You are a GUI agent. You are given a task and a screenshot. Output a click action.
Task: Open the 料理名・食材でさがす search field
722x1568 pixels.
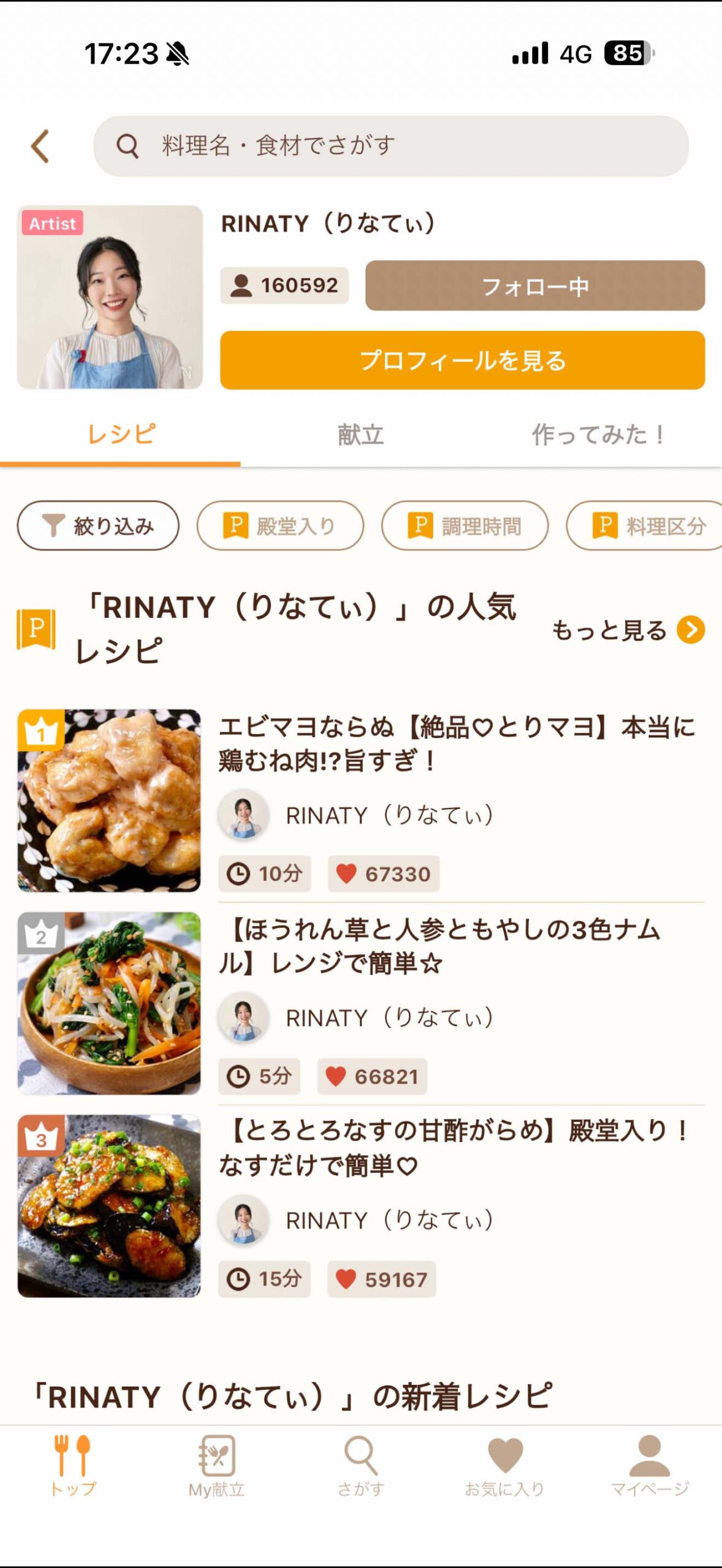[x=390, y=146]
